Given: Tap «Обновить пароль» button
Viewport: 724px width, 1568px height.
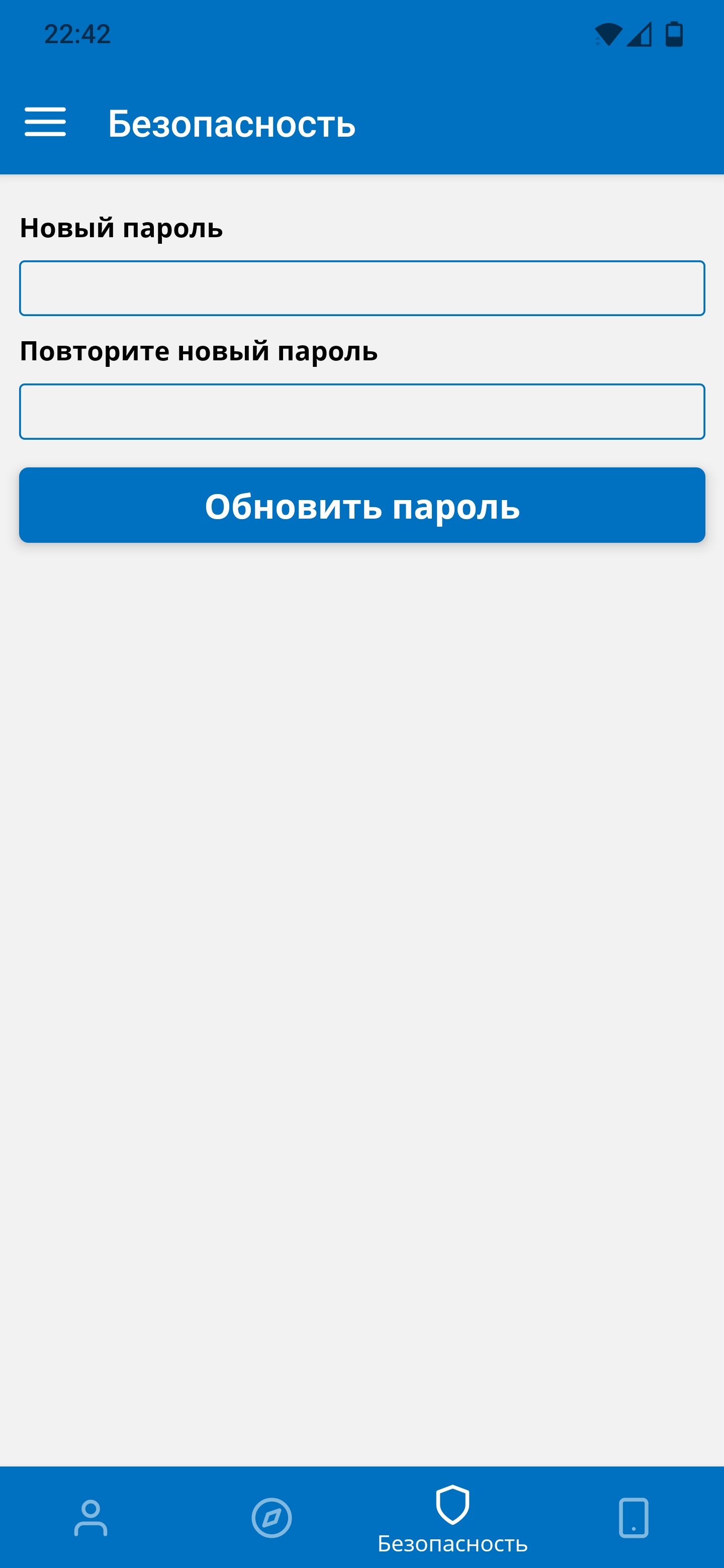Looking at the screenshot, I should tap(361, 505).
